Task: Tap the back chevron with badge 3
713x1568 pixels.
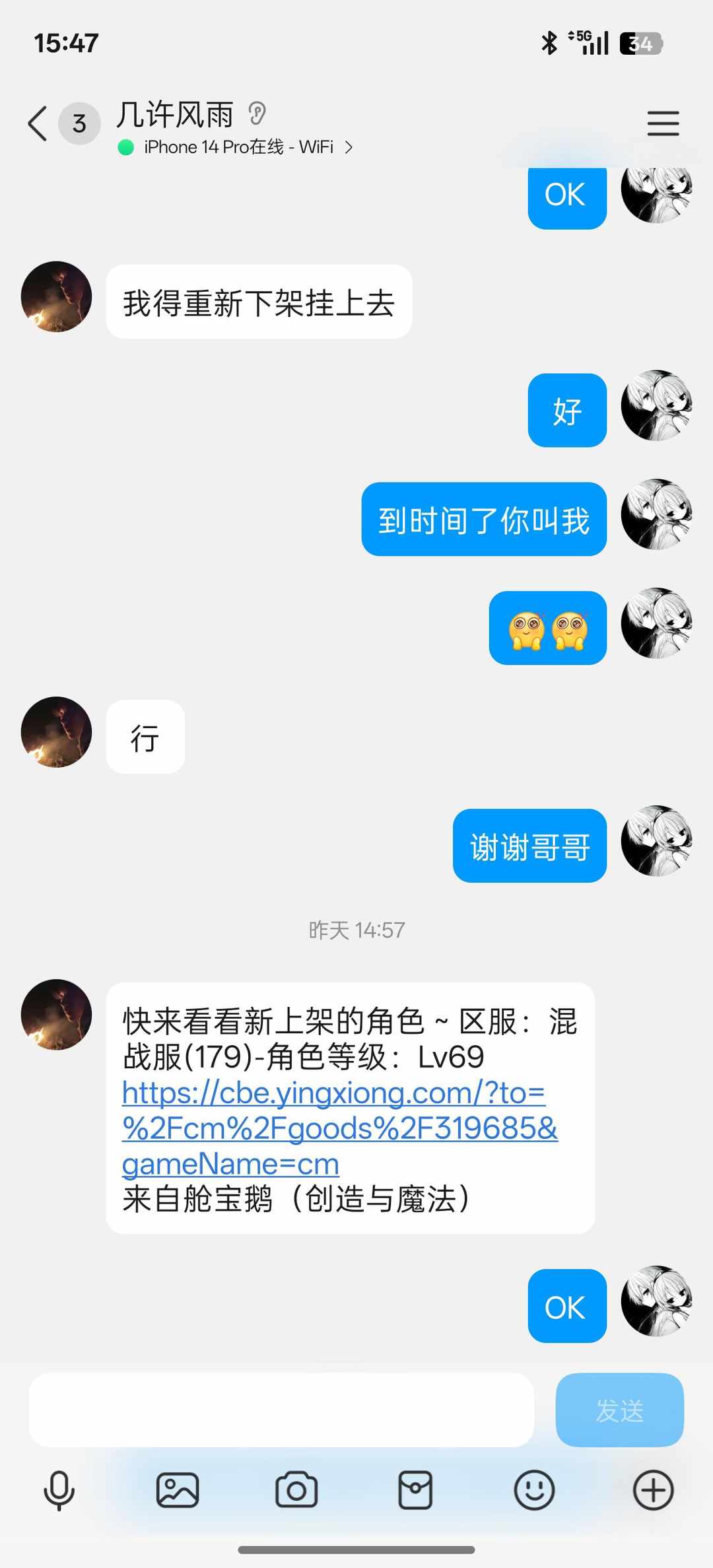Action: tap(36, 123)
